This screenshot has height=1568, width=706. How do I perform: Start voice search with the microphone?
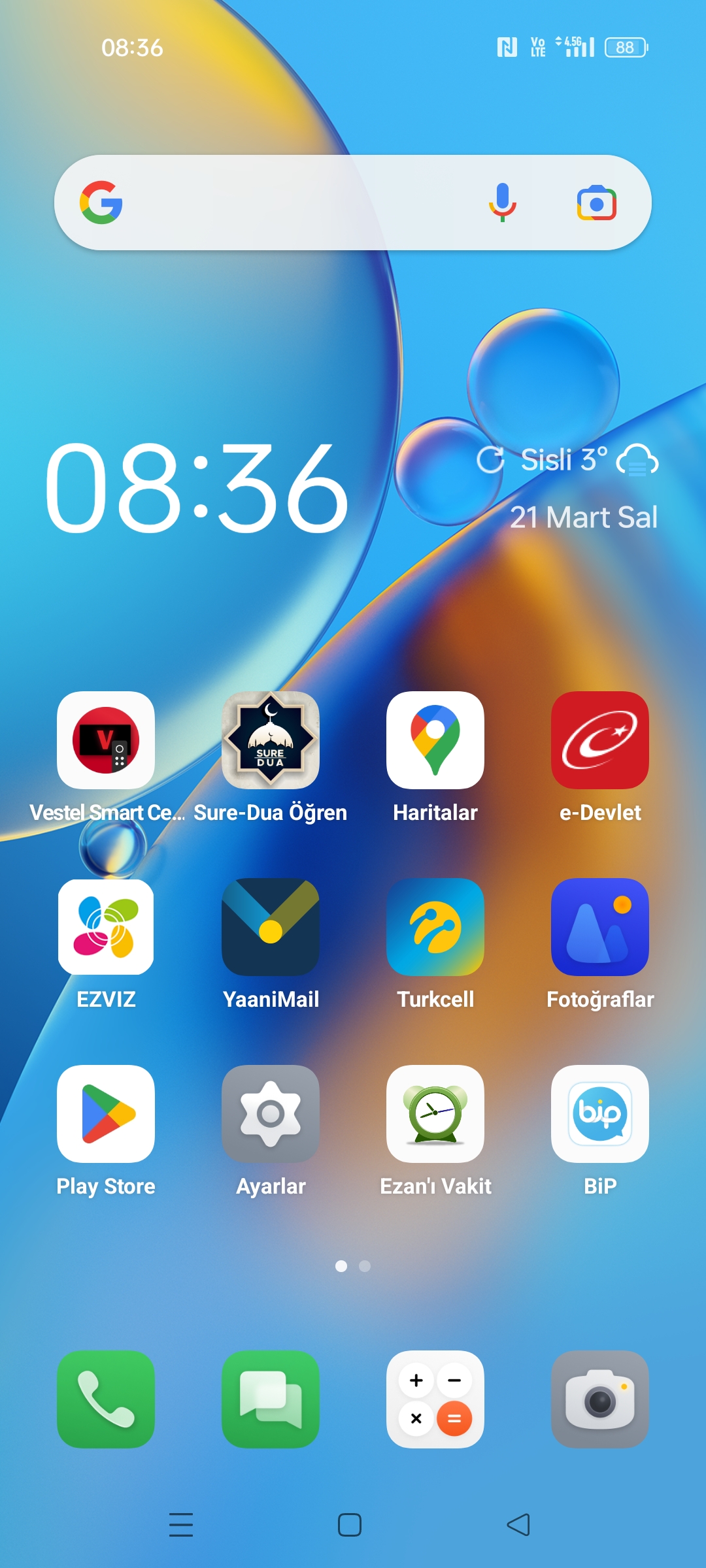click(502, 203)
